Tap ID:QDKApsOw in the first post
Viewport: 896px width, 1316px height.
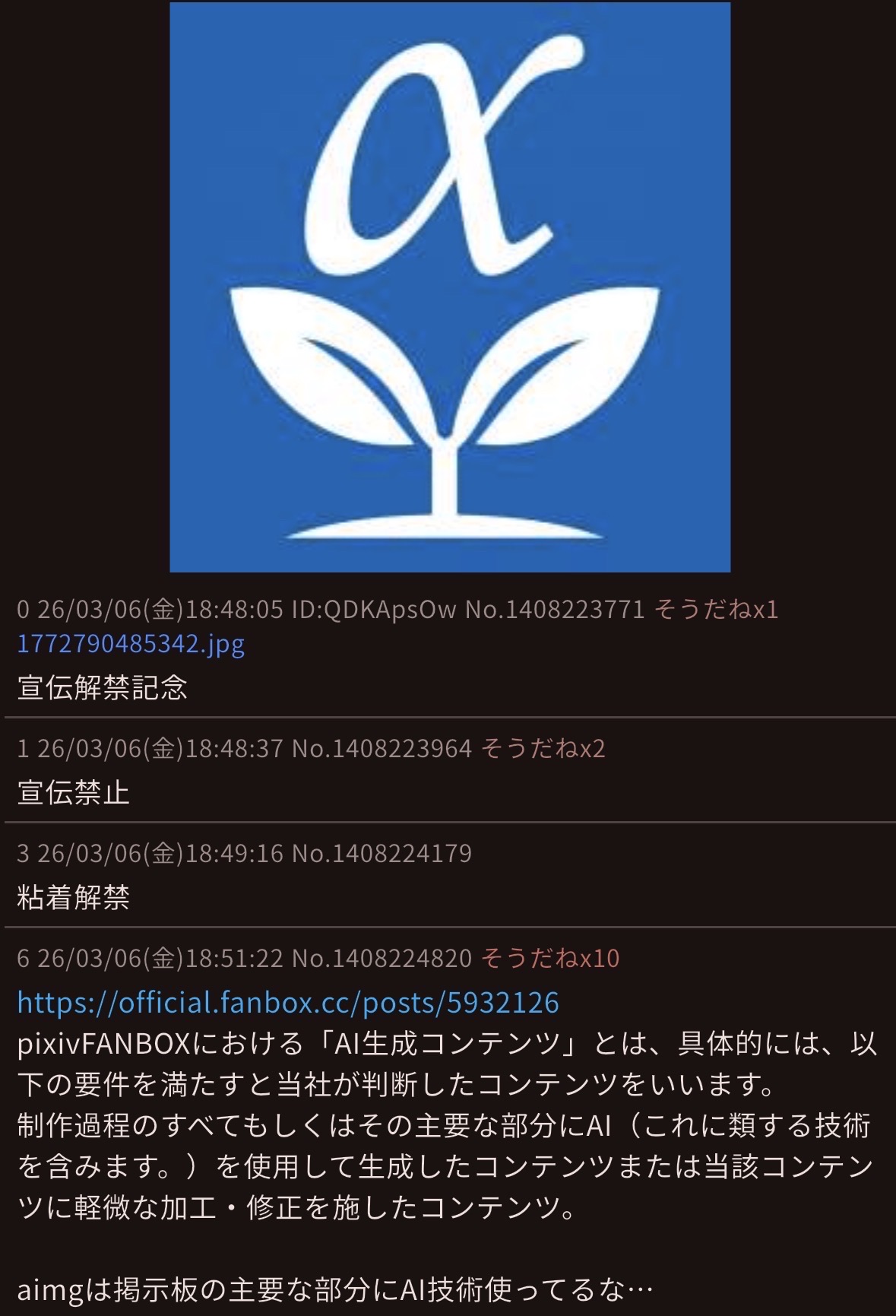[374, 609]
